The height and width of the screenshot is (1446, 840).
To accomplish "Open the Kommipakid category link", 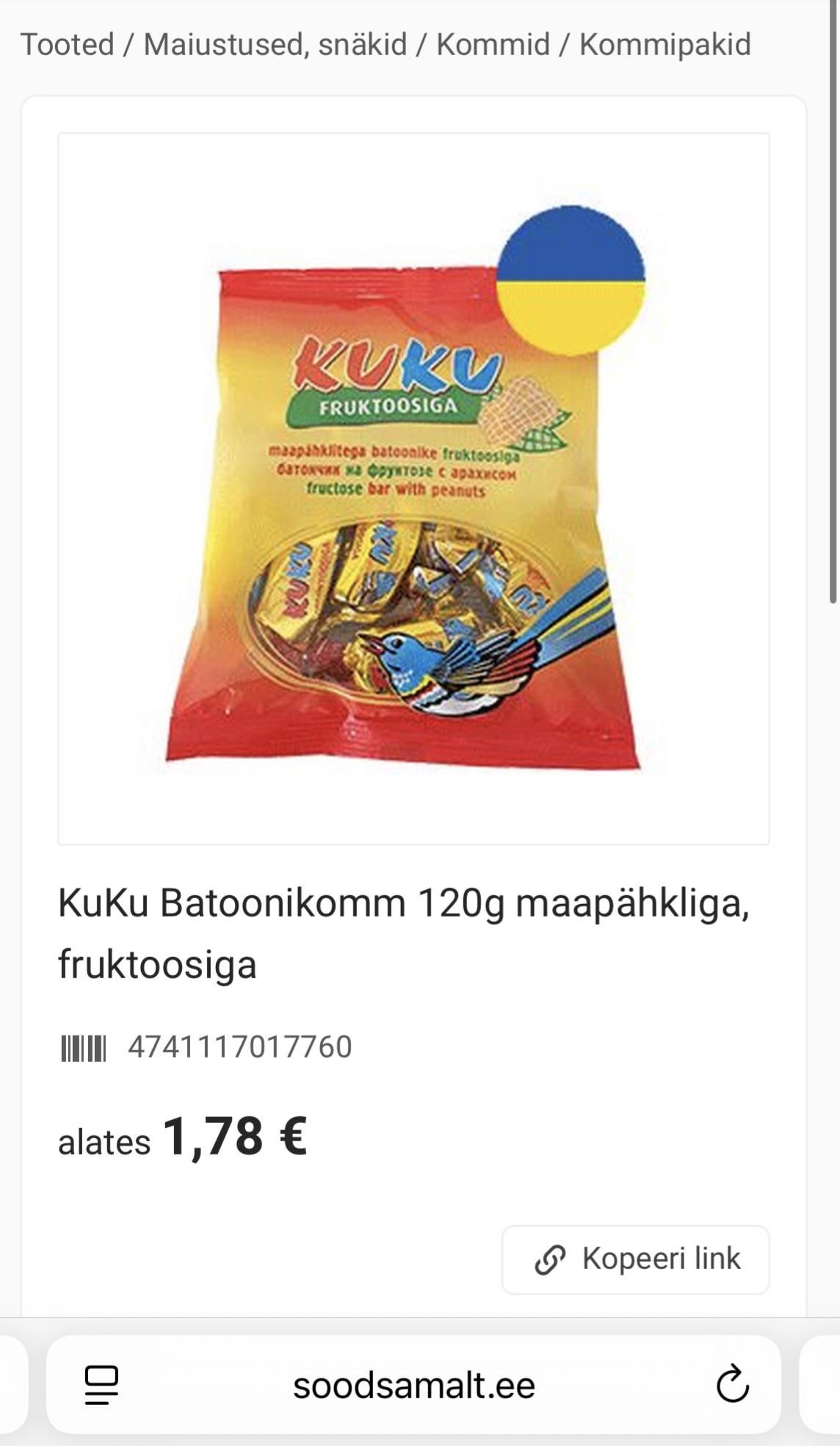I will click(x=665, y=45).
